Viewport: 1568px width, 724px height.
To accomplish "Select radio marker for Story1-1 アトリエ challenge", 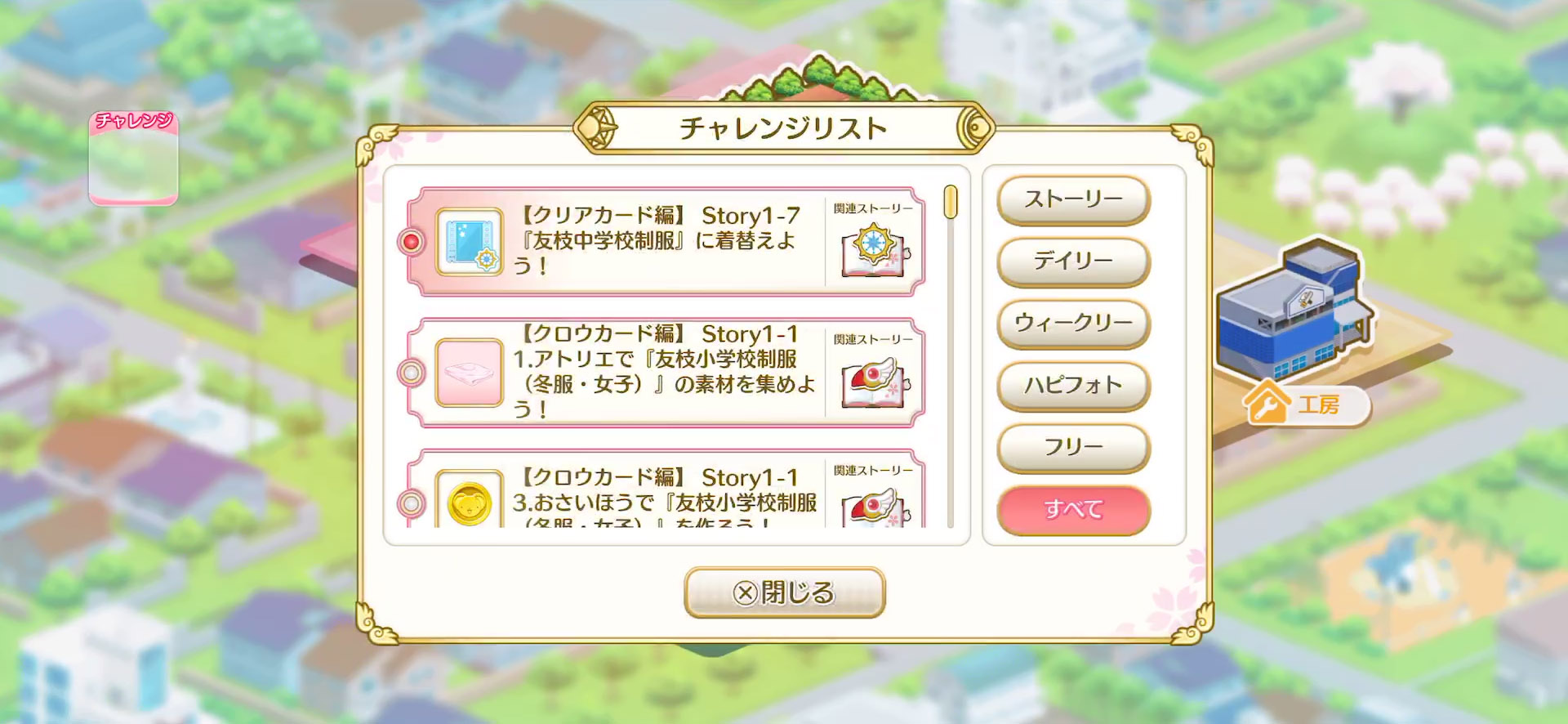I will [412, 373].
